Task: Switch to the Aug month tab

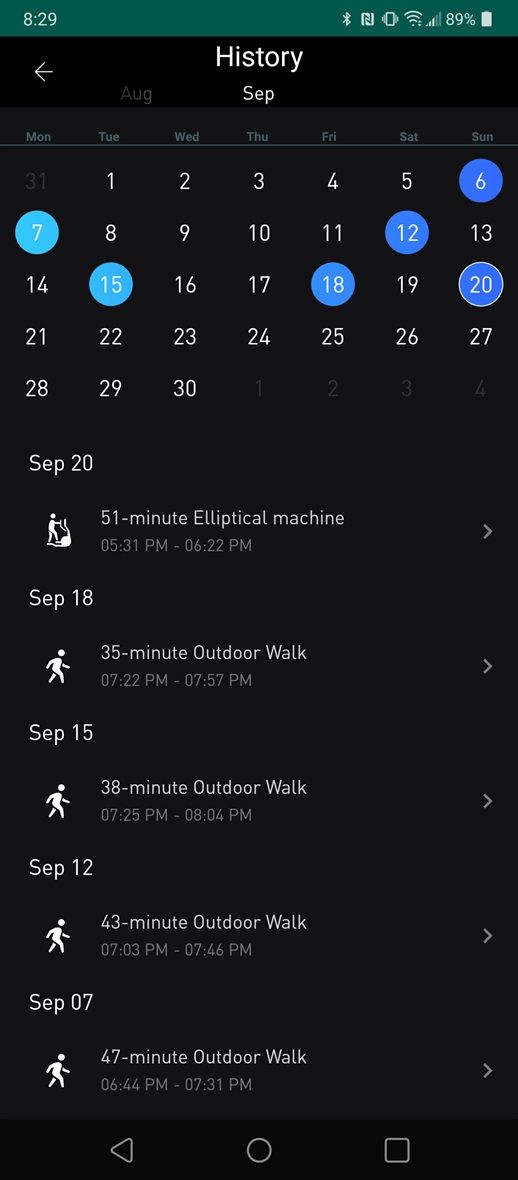Action: (136, 94)
